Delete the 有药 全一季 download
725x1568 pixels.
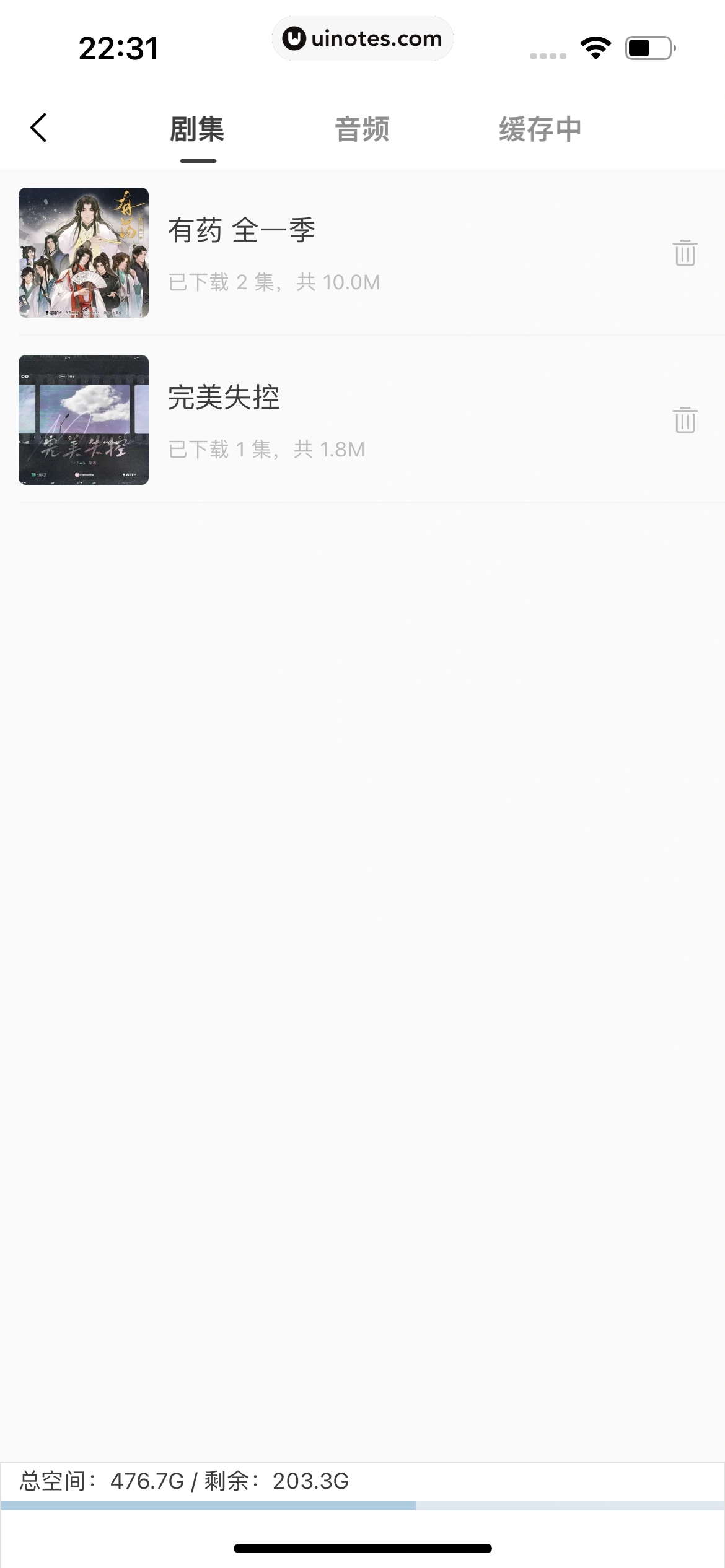coord(685,253)
